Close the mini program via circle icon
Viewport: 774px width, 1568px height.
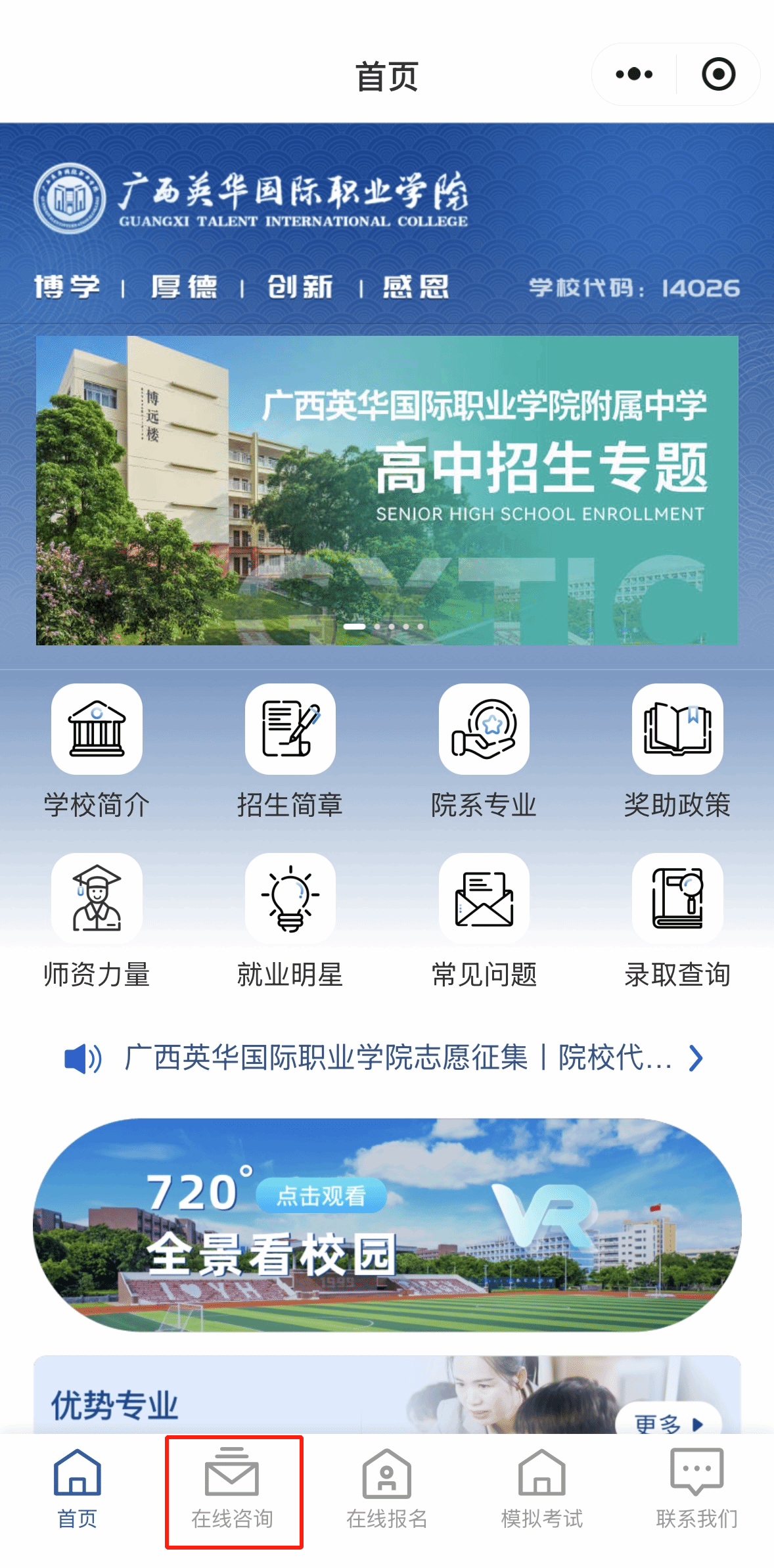coord(718,74)
